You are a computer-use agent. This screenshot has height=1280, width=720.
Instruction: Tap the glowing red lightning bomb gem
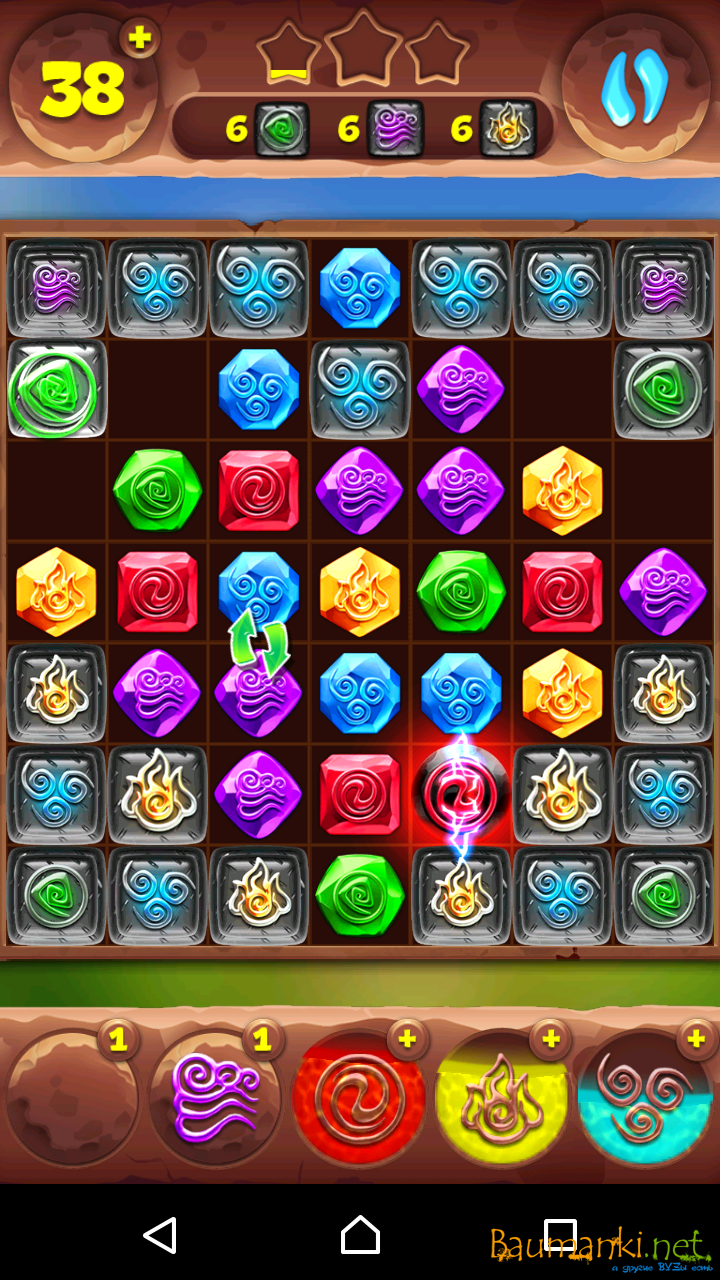[461, 795]
